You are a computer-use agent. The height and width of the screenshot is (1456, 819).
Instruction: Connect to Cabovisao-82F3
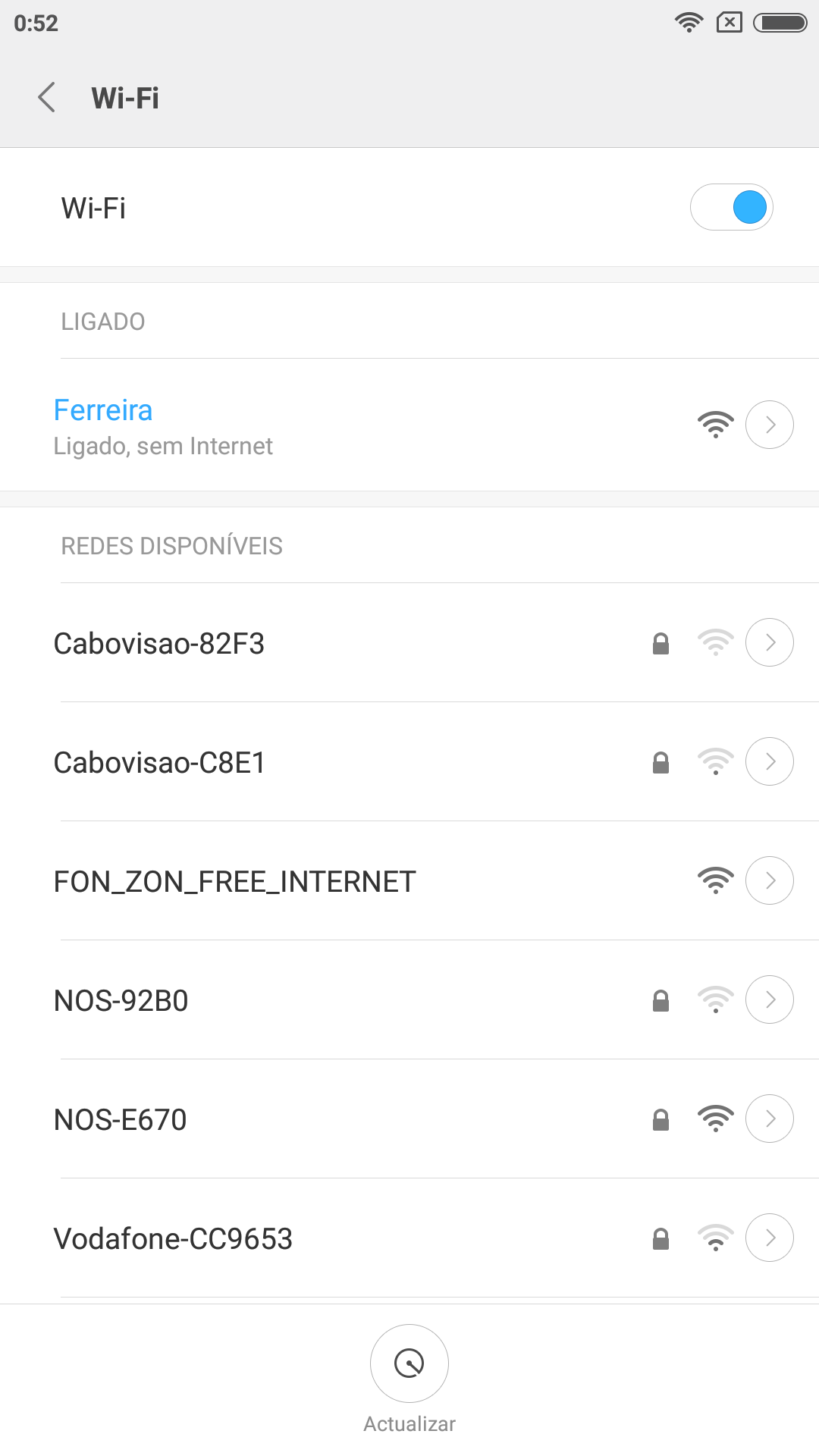409,643
